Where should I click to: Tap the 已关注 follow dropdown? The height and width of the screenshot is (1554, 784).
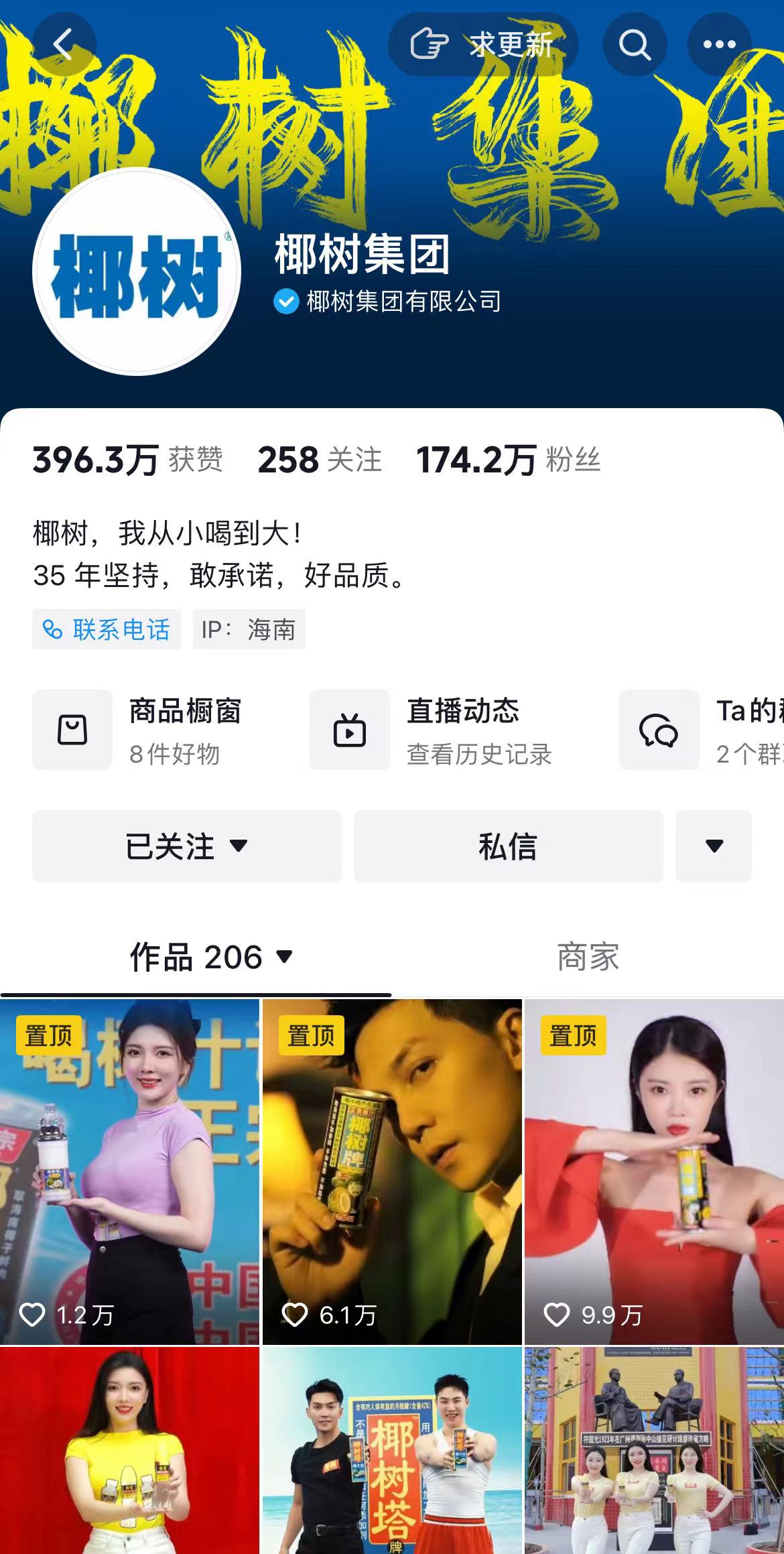(x=187, y=846)
